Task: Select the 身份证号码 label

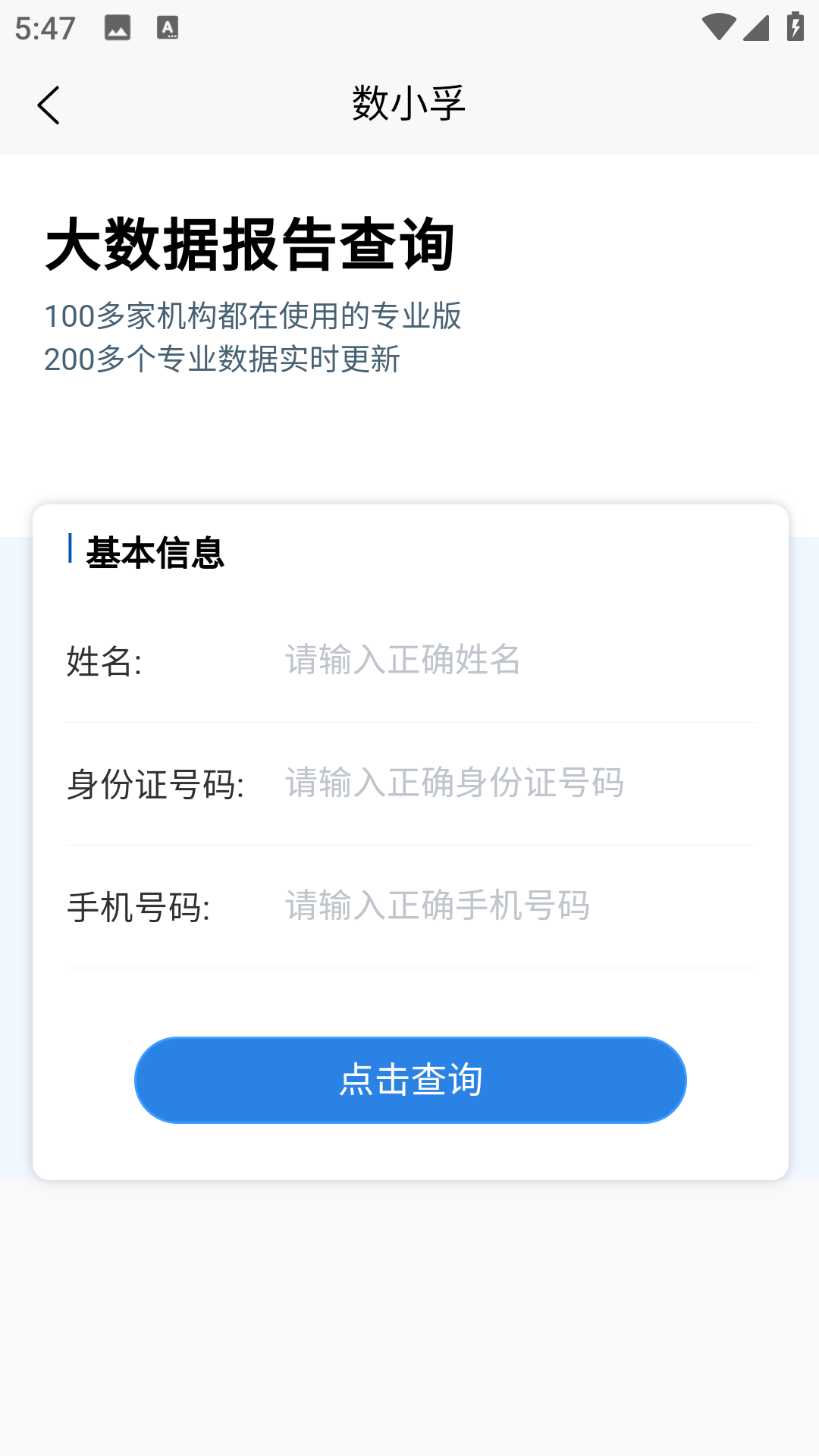Action: click(x=154, y=785)
